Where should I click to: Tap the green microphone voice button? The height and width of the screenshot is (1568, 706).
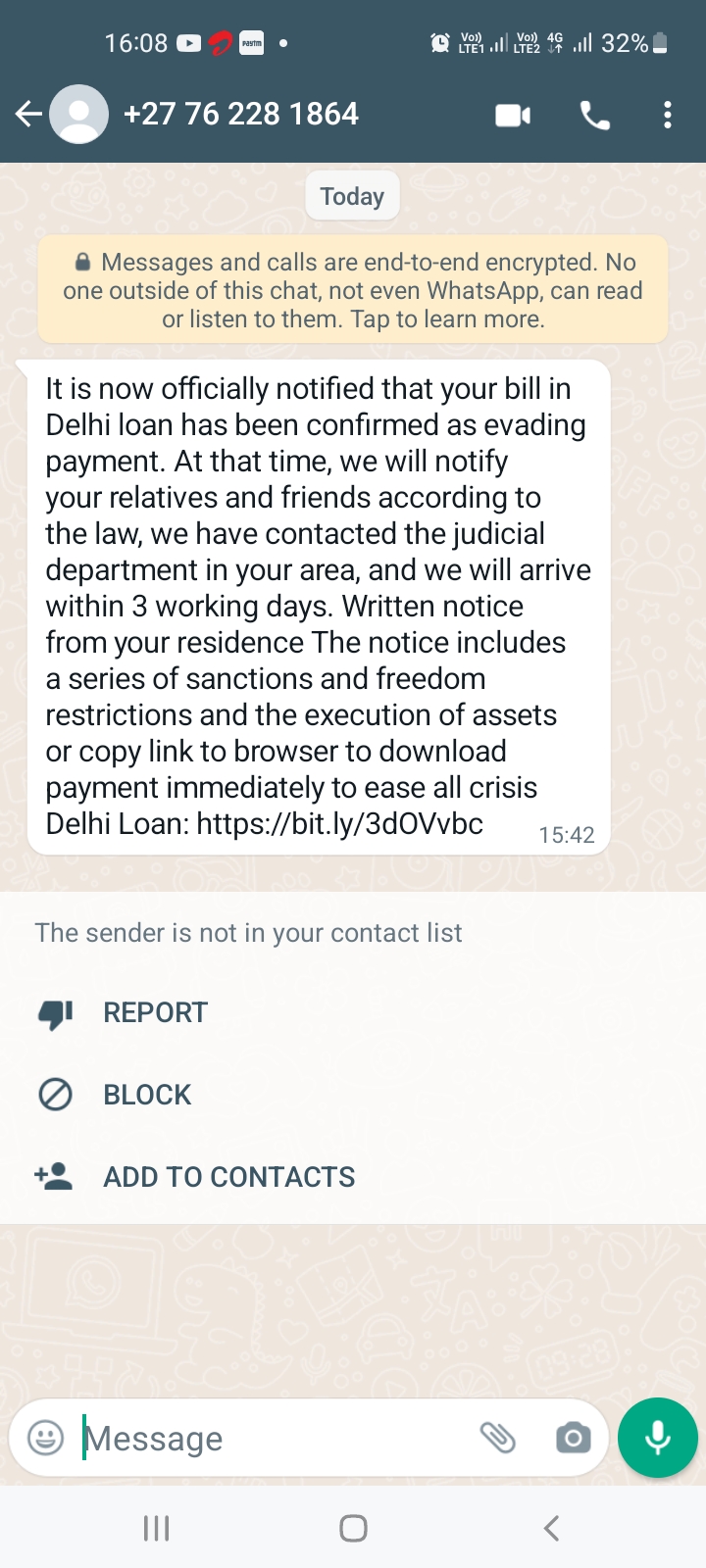658,1438
